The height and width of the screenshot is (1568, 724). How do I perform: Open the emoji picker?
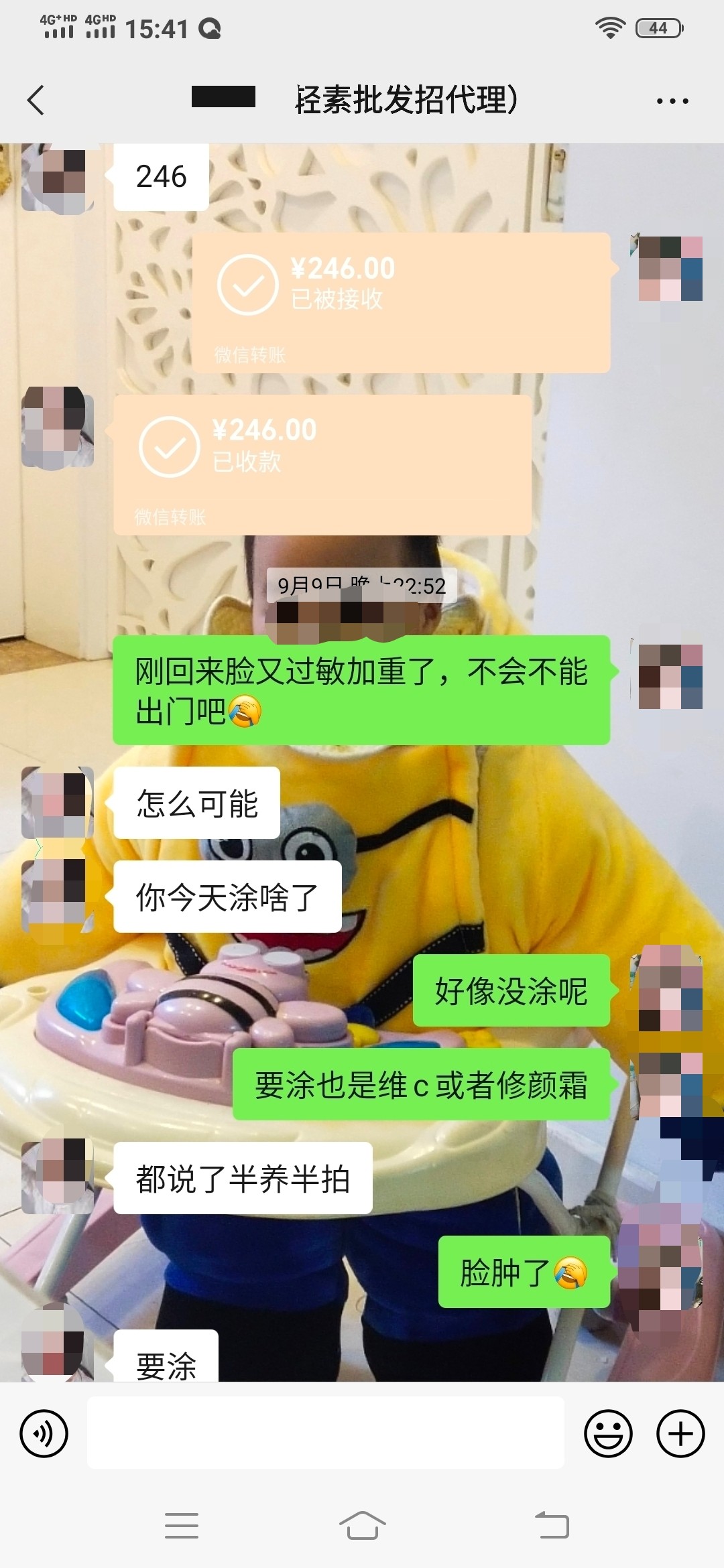[x=608, y=1433]
